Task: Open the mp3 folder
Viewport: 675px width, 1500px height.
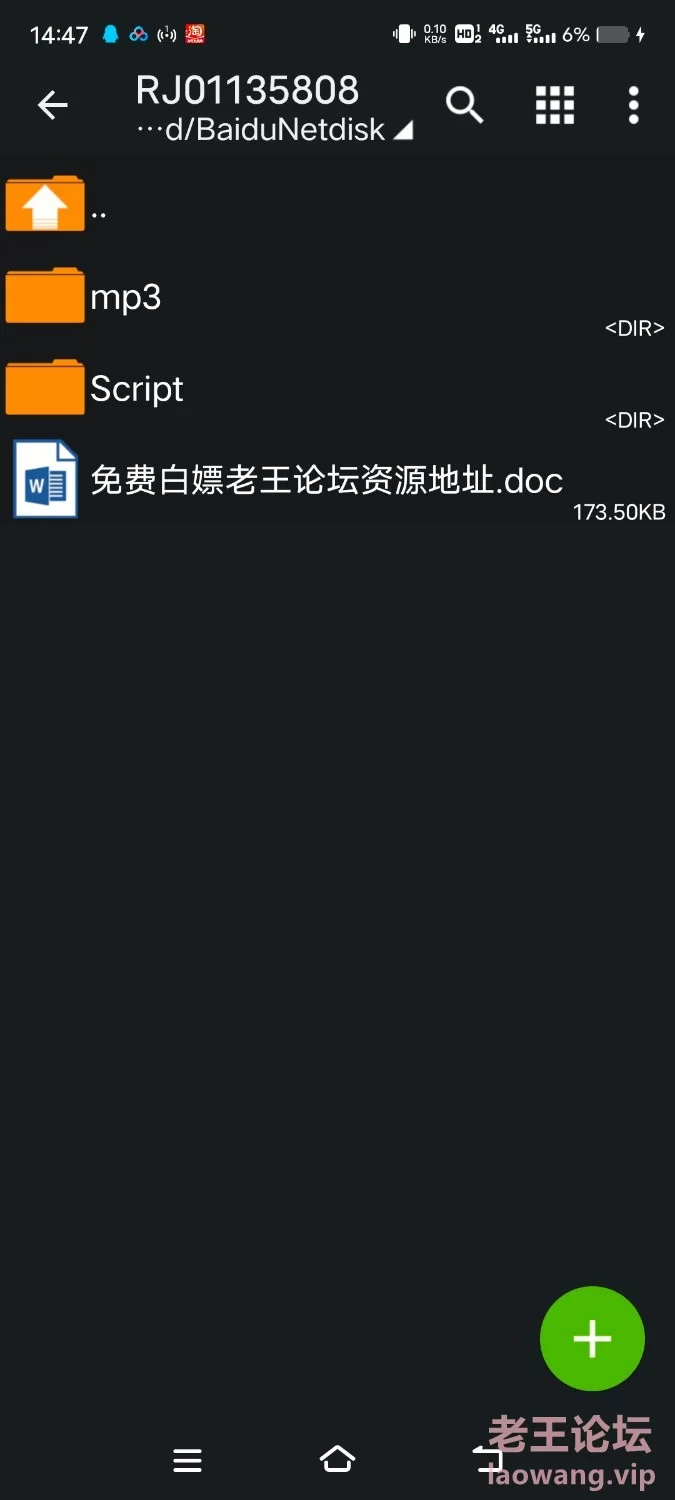Action: [337, 297]
